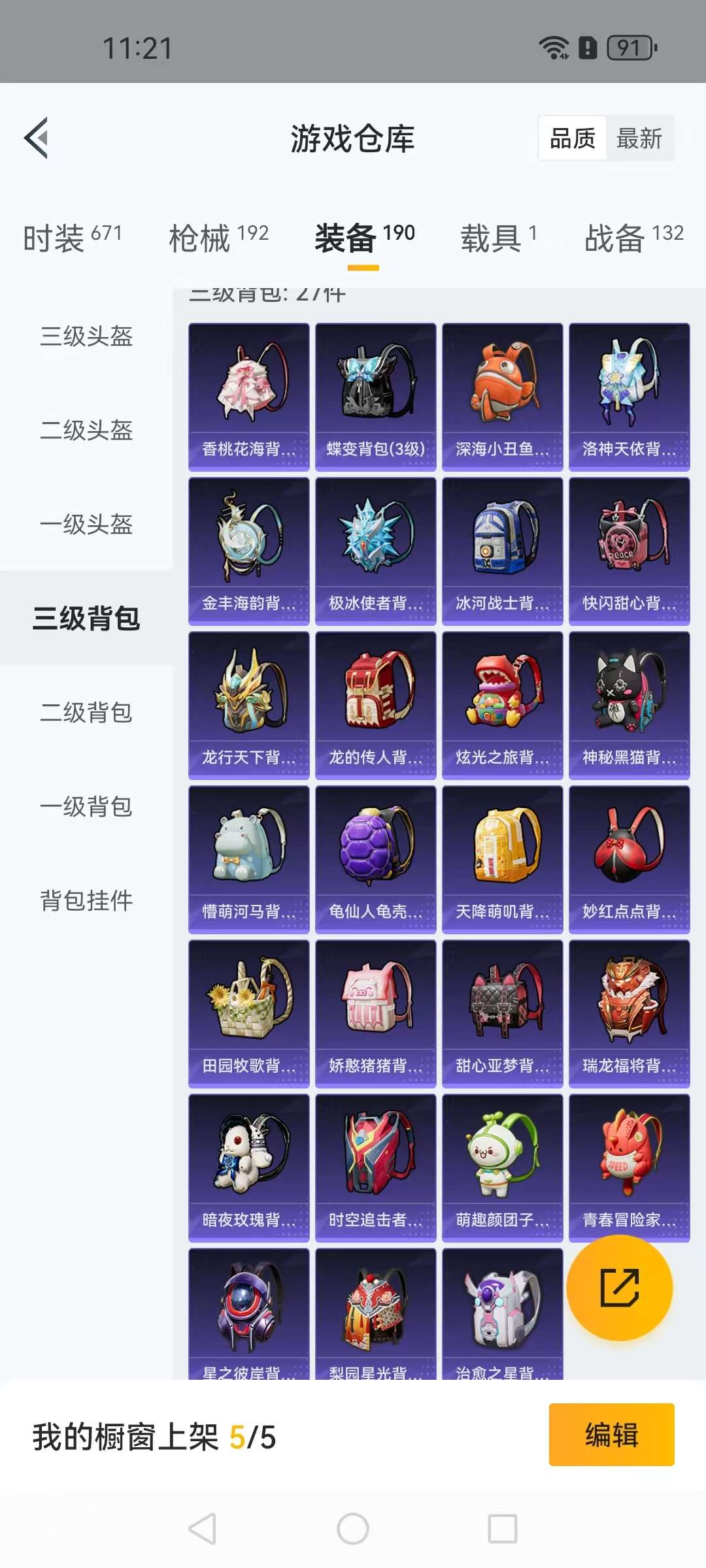The image size is (706, 1568).
Task: Select 三级头盔 in the sidebar
Action: [x=86, y=336]
